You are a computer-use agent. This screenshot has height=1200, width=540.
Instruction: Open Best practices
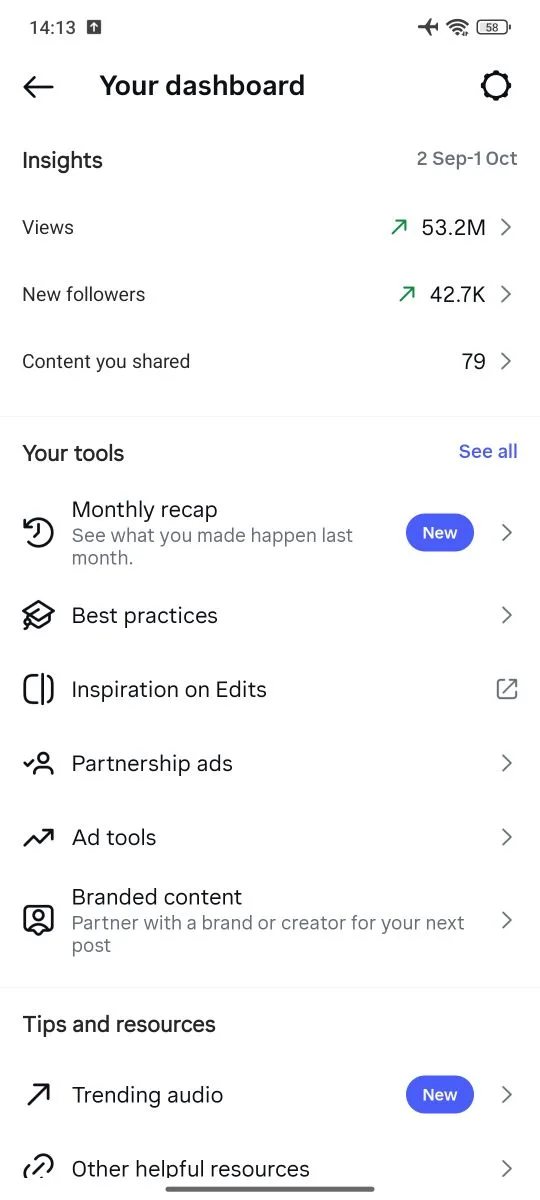tap(270, 616)
